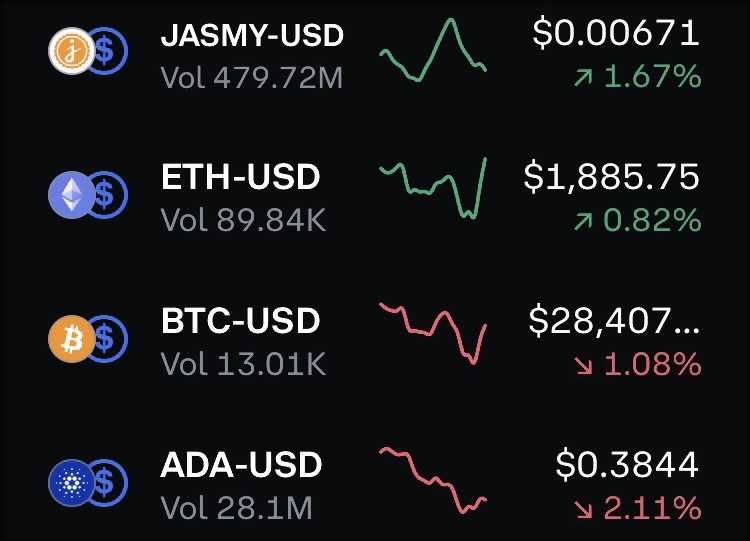Open ADA-USD market page

click(x=242, y=465)
